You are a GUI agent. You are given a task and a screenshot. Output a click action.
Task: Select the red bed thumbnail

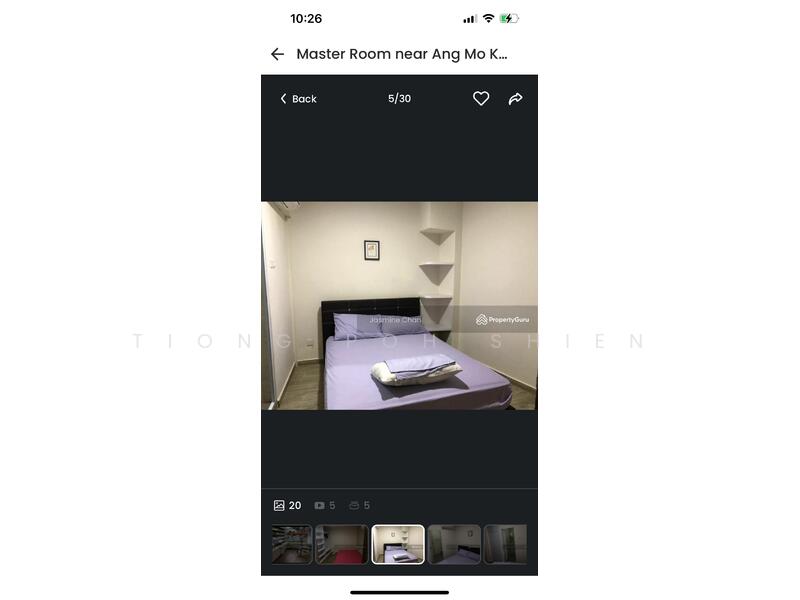pos(342,545)
